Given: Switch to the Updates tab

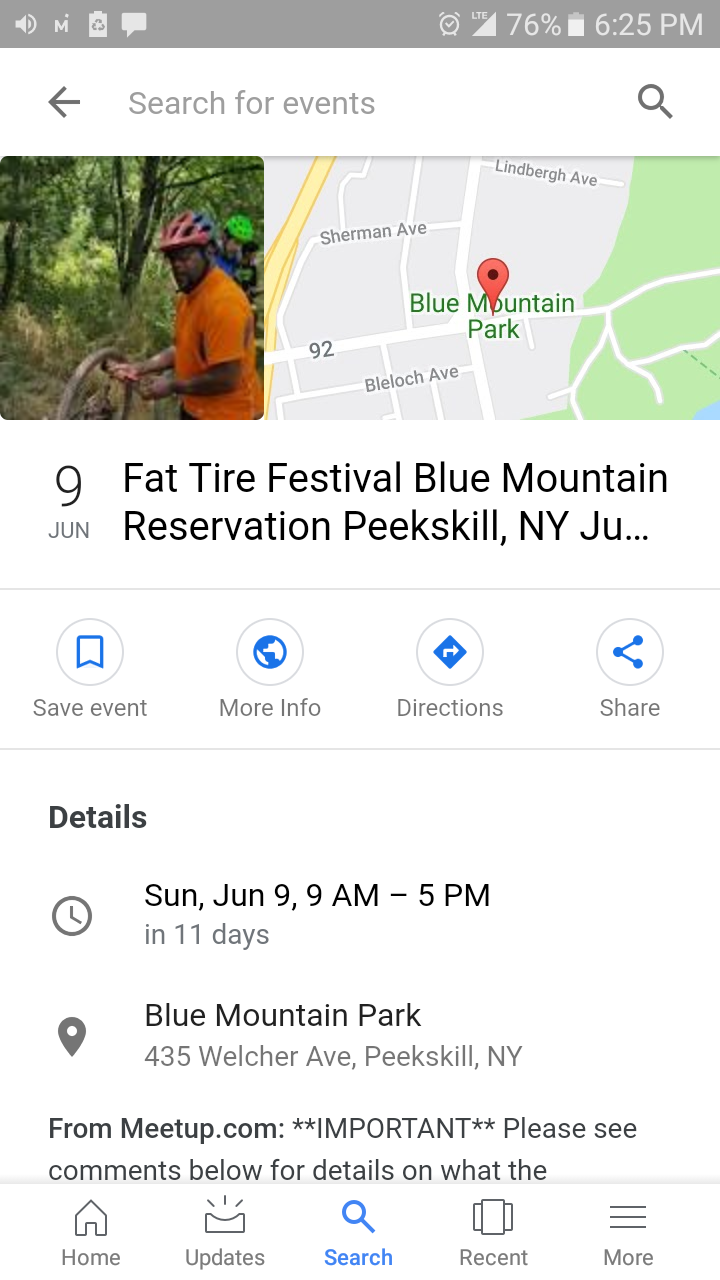Looking at the screenshot, I should click(x=225, y=1232).
